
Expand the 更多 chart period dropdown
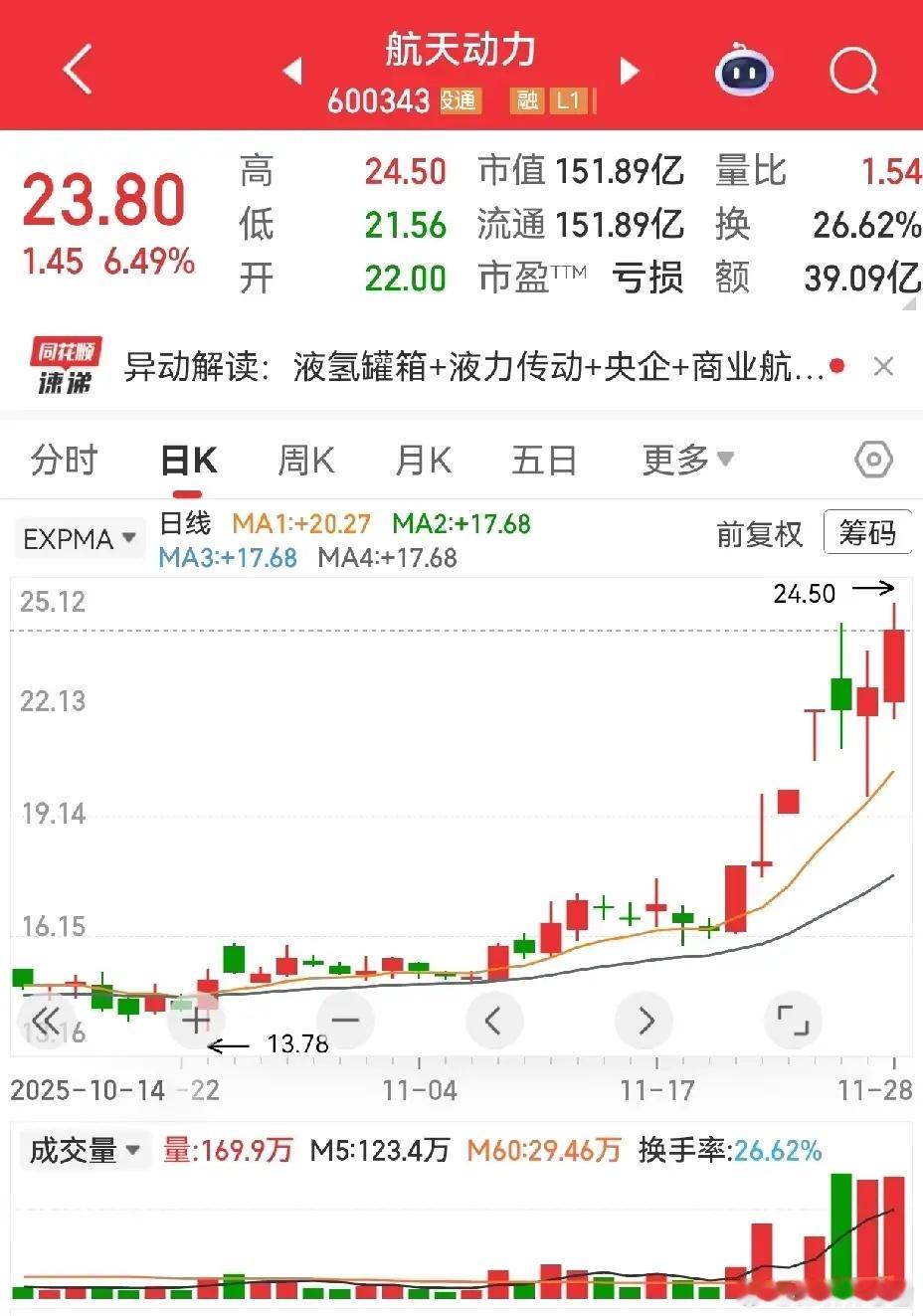pos(688,460)
